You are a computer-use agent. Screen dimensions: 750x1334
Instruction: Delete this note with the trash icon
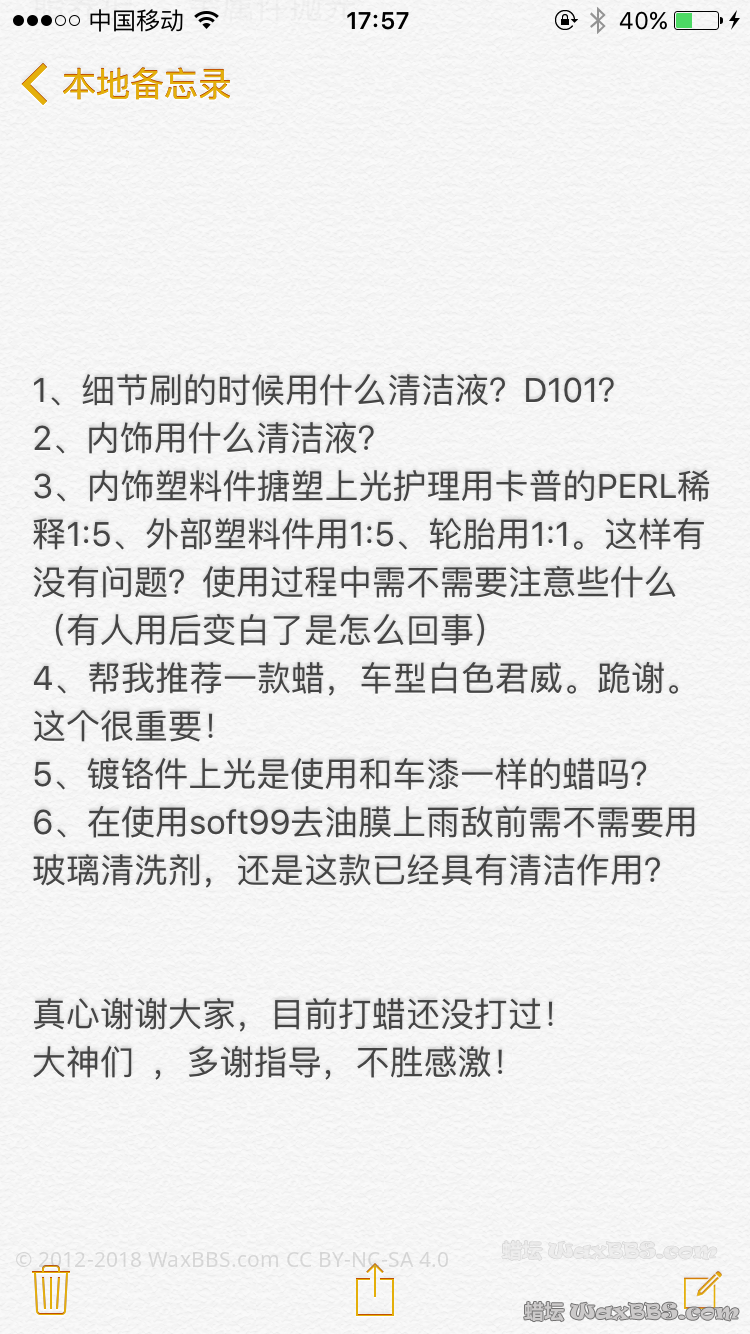(x=50, y=1290)
